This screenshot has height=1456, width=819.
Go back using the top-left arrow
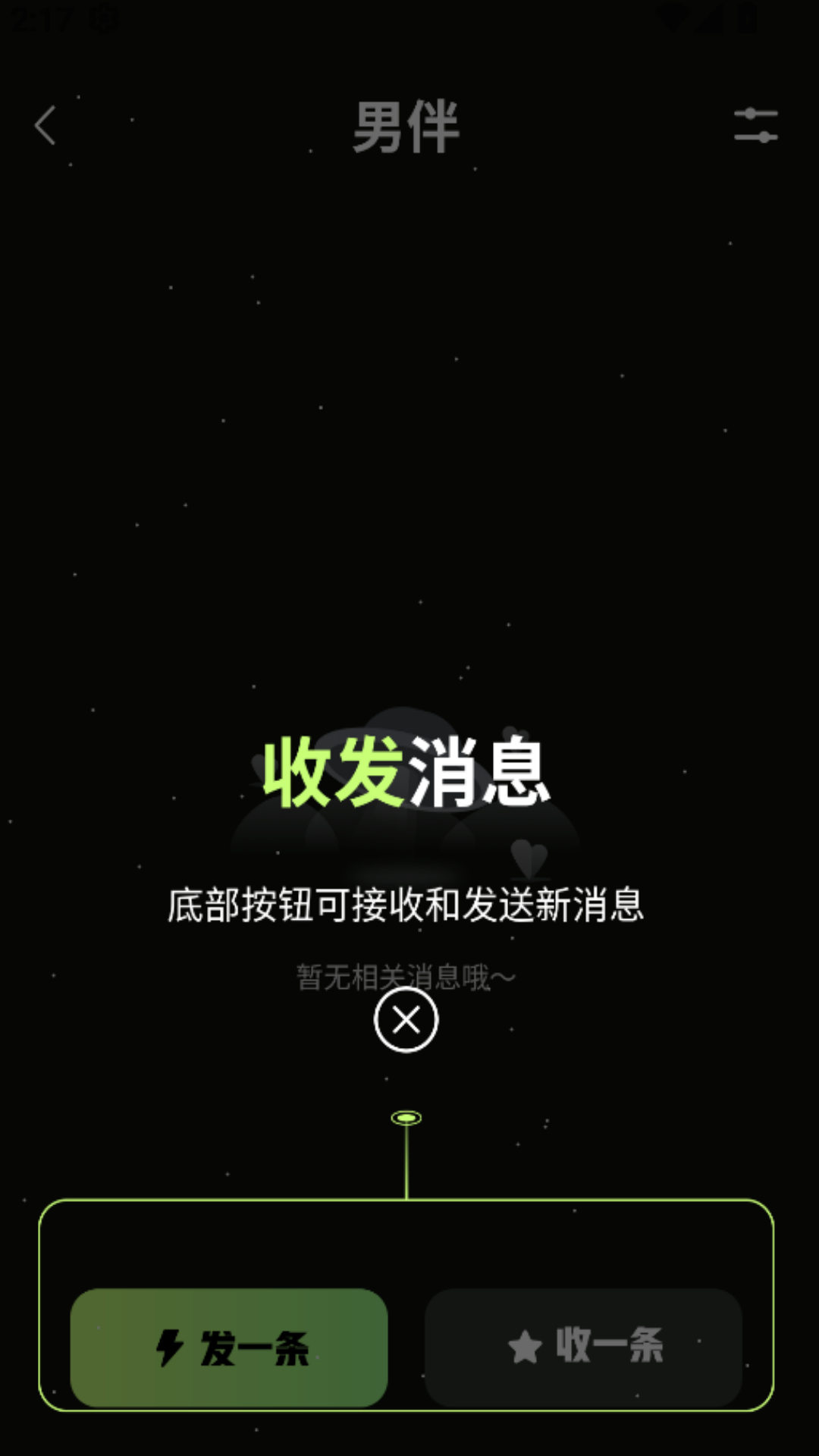tap(45, 125)
